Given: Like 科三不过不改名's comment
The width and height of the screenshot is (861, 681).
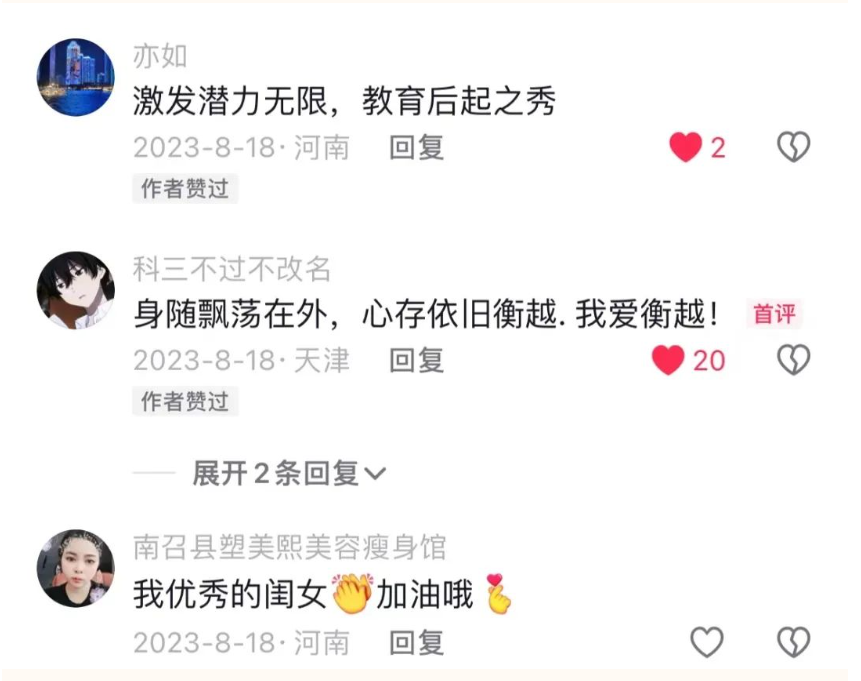Looking at the screenshot, I should click(x=669, y=360).
